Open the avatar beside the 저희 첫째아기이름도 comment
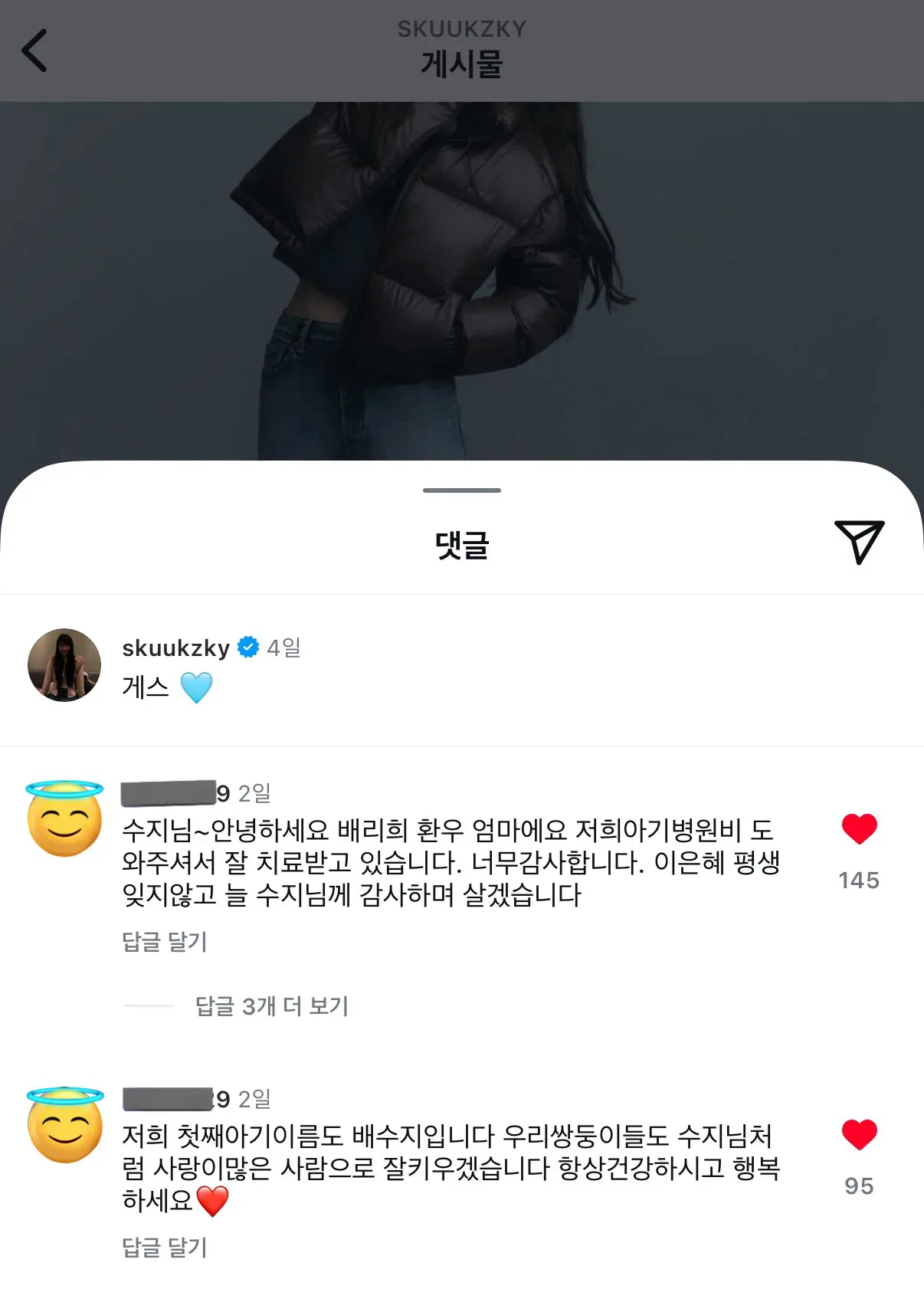Image resolution: width=924 pixels, height=1302 pixels. [64, 1124]
